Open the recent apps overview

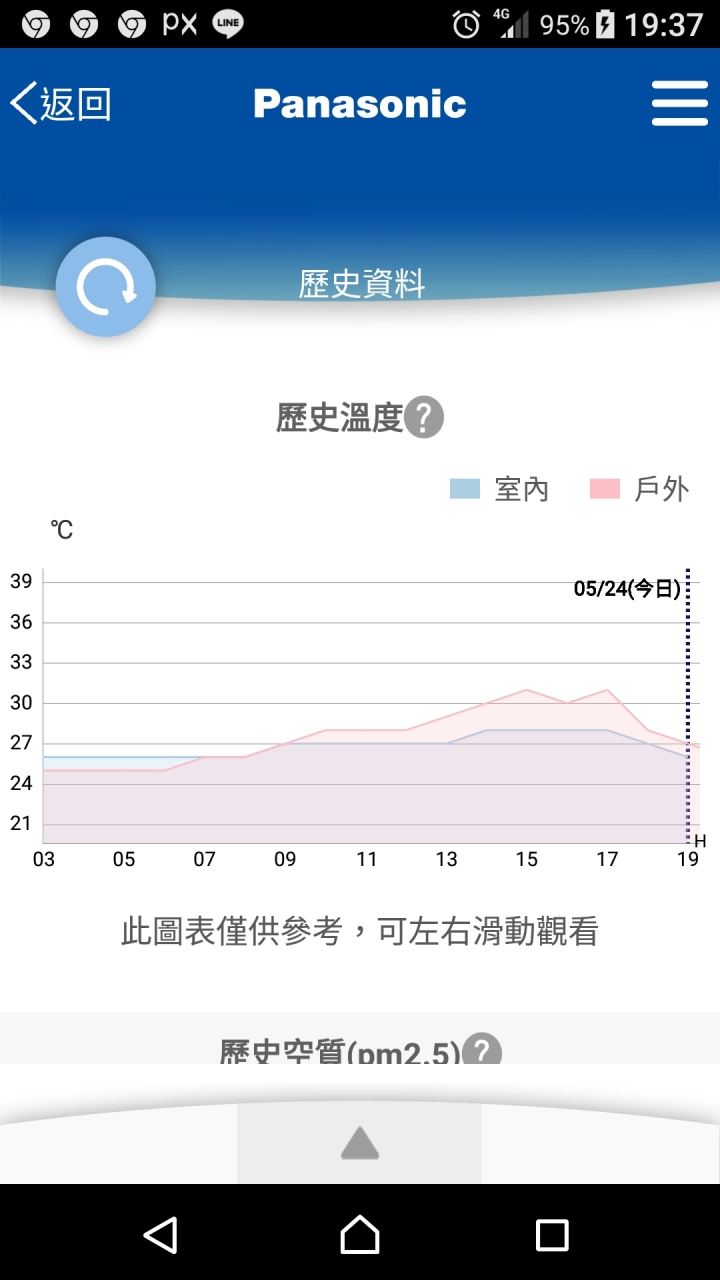click(x=552, y=1235)
